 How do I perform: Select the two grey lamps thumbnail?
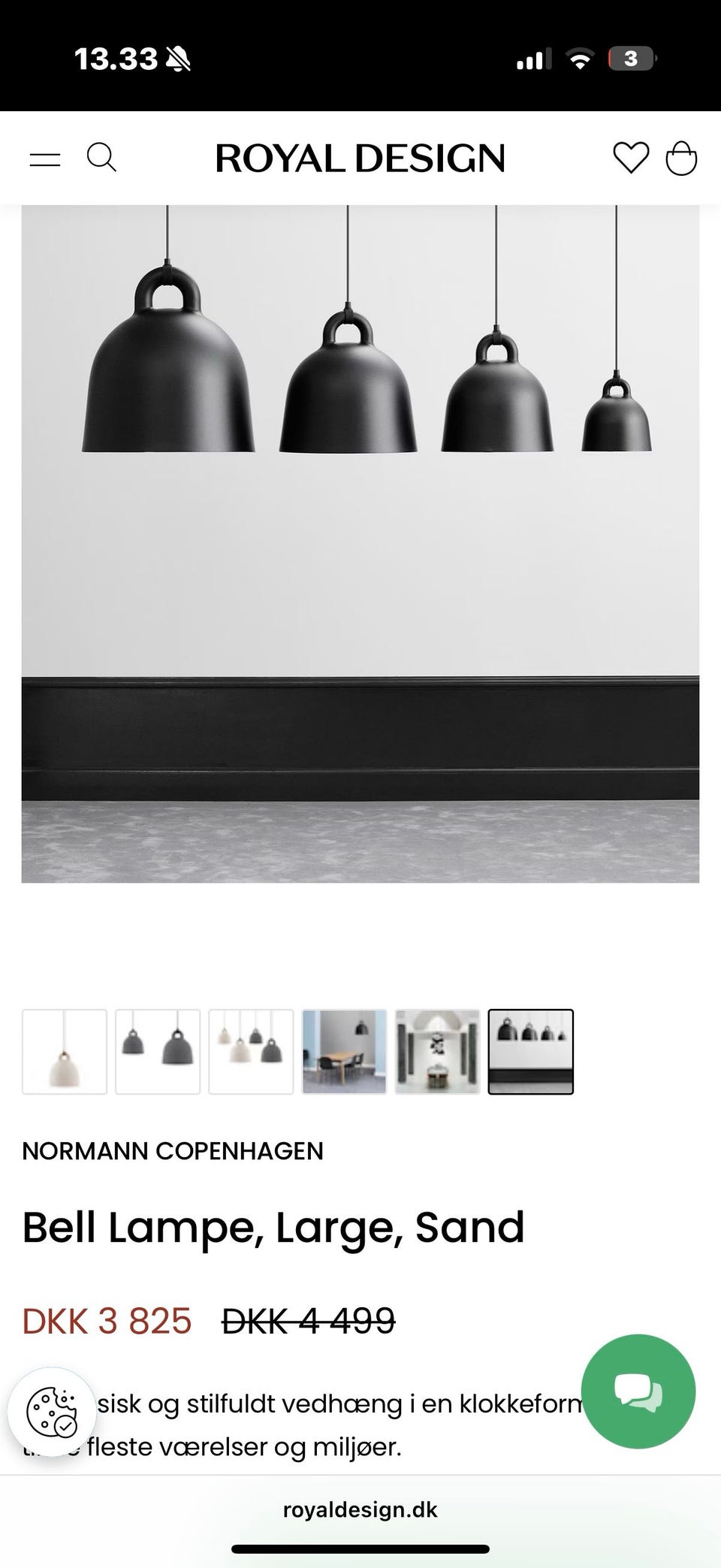click(x=158, y=1050)
